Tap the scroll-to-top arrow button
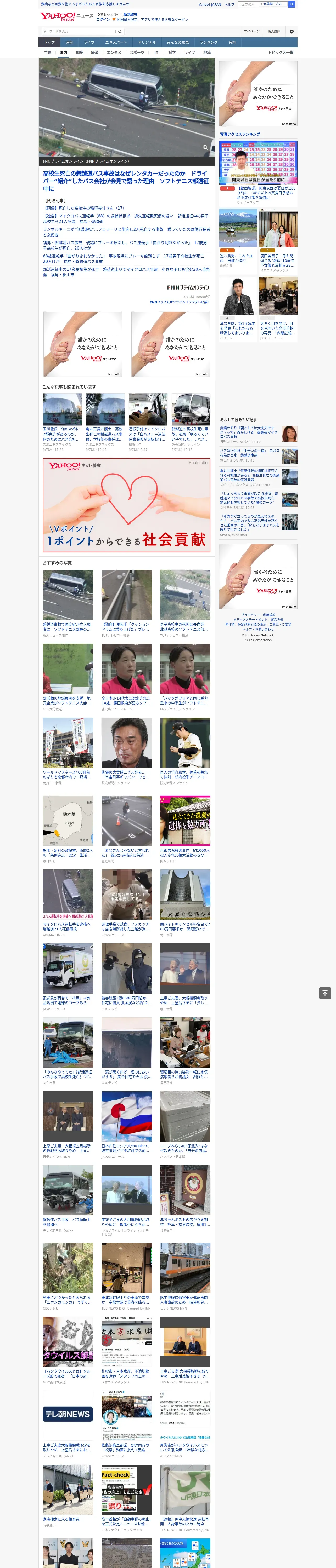This screenshot has height=1568, width=336. tap(325, 993)
